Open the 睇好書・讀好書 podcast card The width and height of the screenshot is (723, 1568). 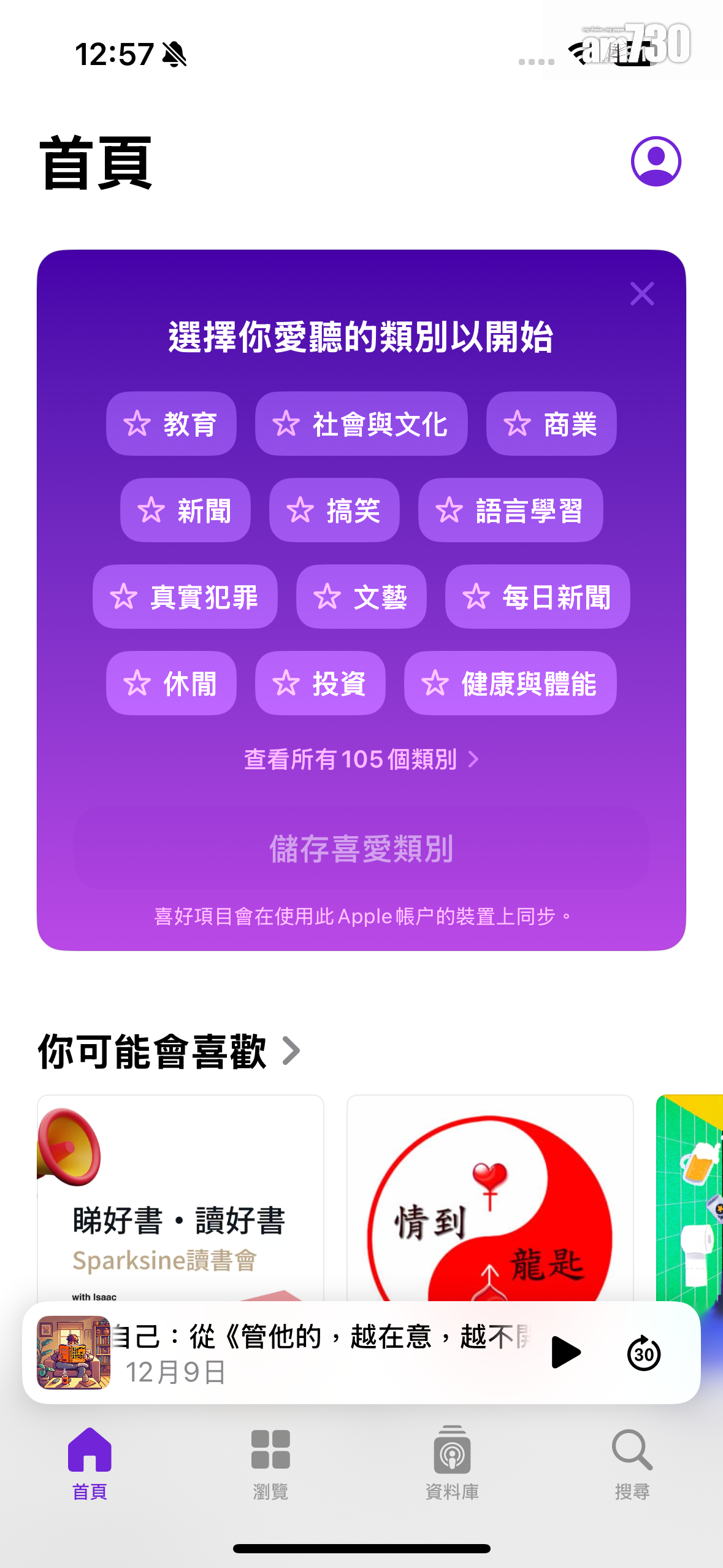pos(180,1196)
